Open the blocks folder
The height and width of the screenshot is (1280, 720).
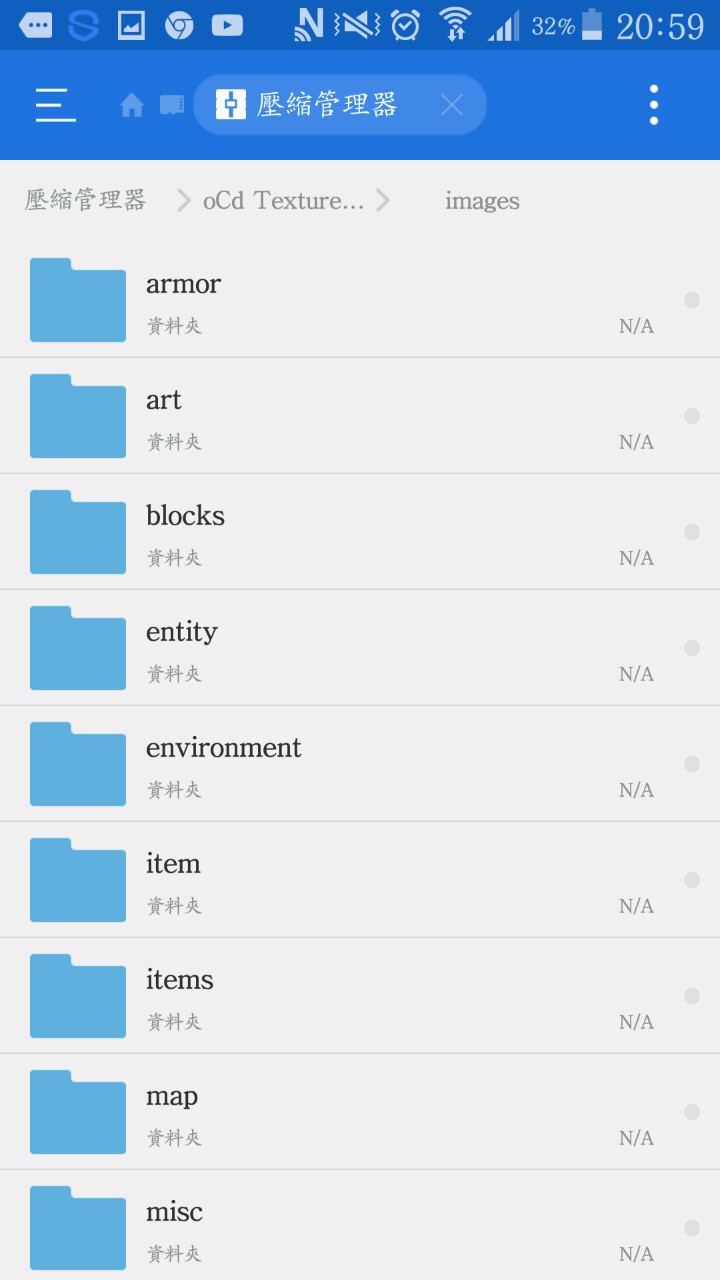(360, 532)
